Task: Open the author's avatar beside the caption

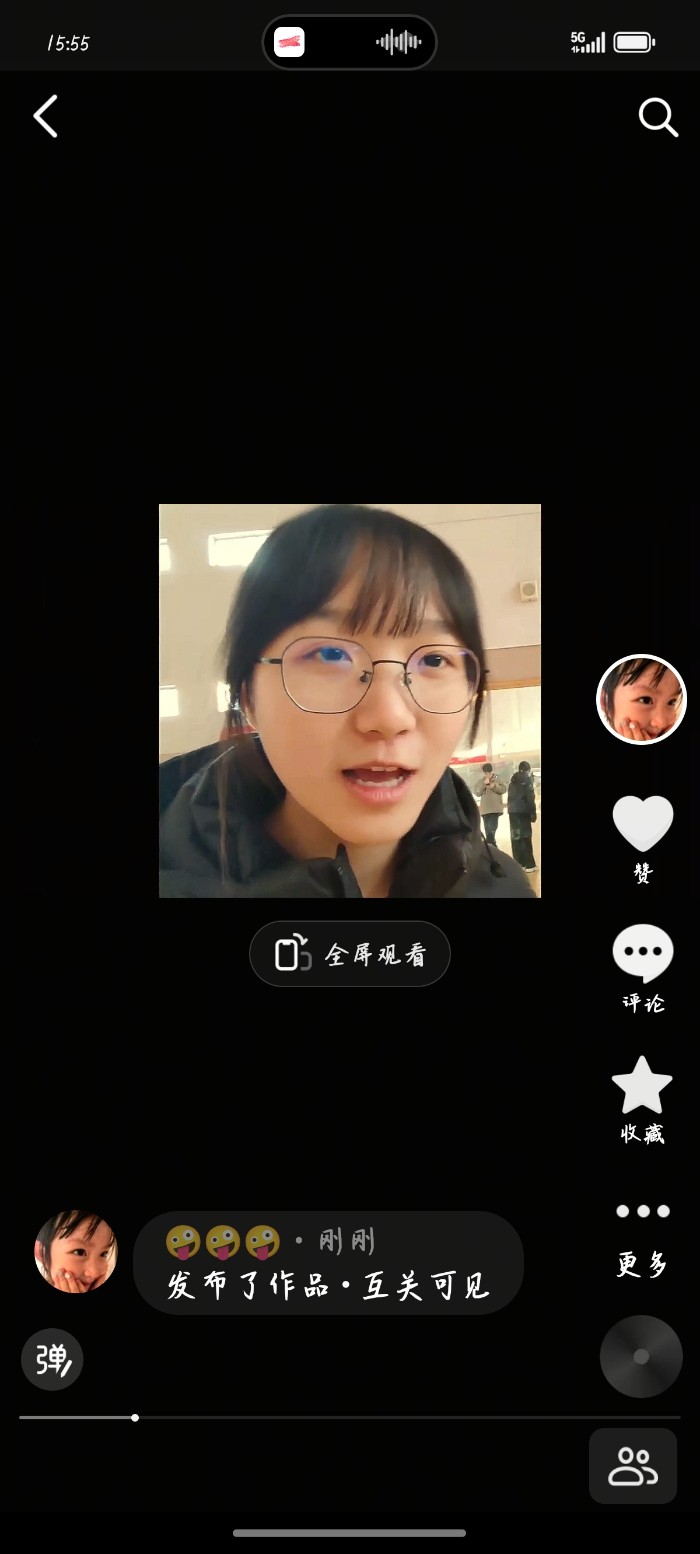Action: [76, 1252]
